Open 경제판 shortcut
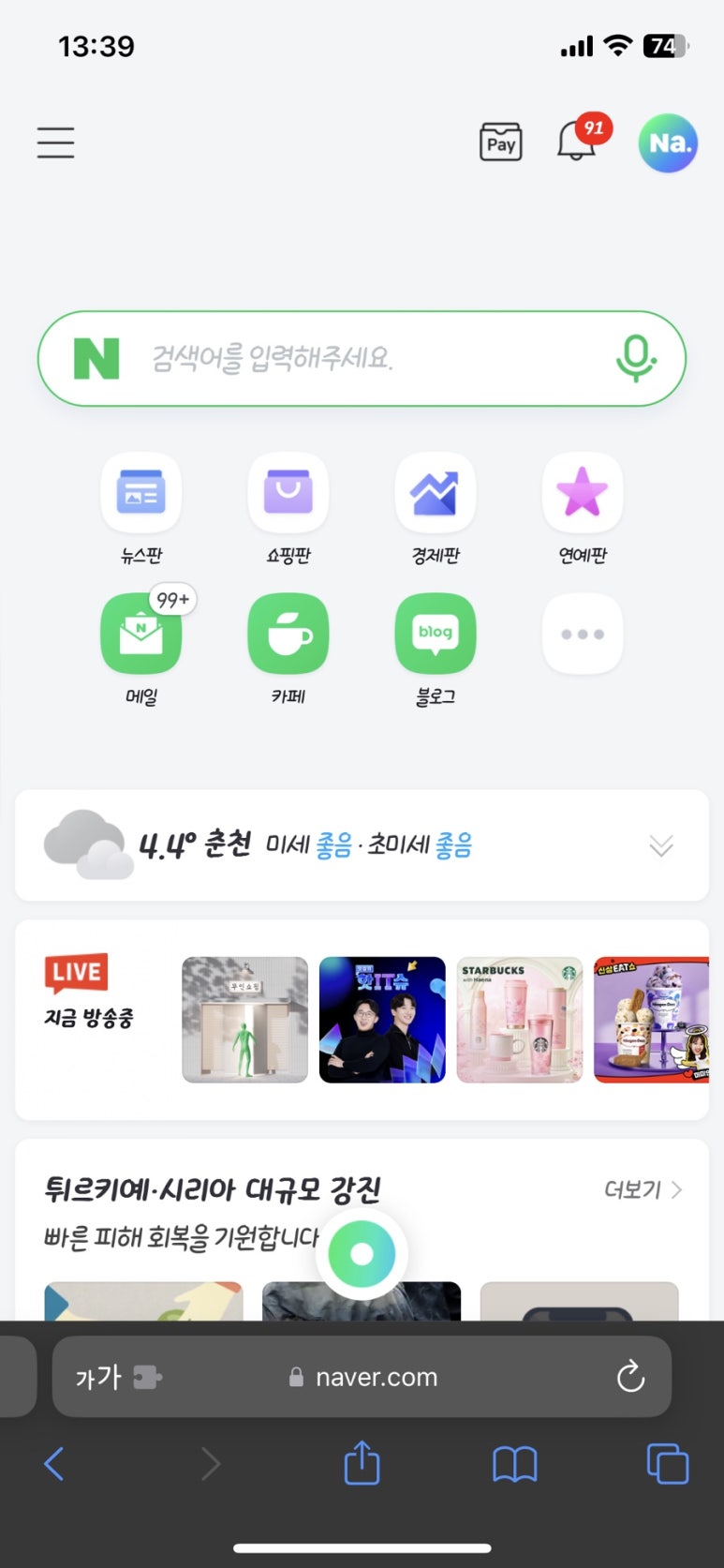Screen dimensions: 724x1568 pyautogui.click(x=436, y=492)
